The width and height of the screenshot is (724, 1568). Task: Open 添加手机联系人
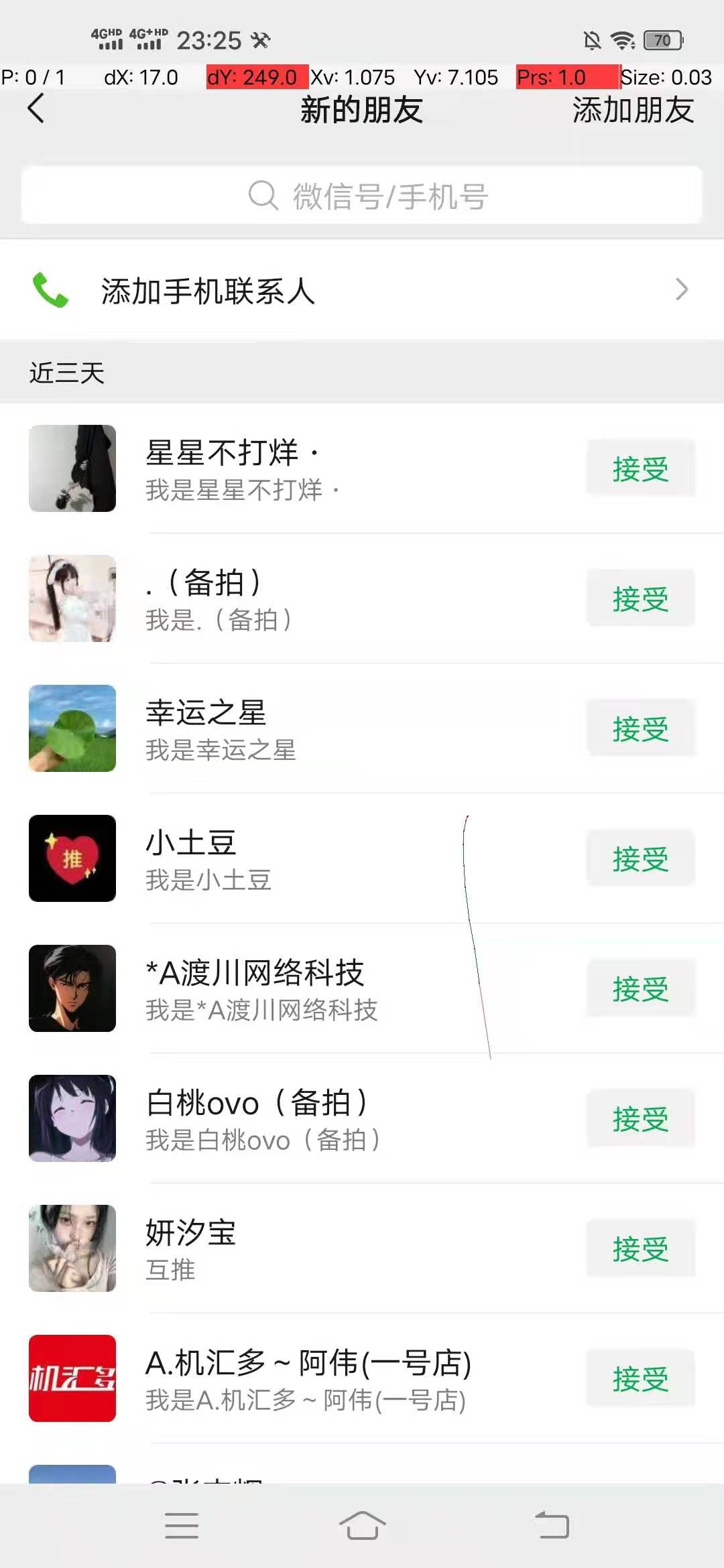coord(362,290)
